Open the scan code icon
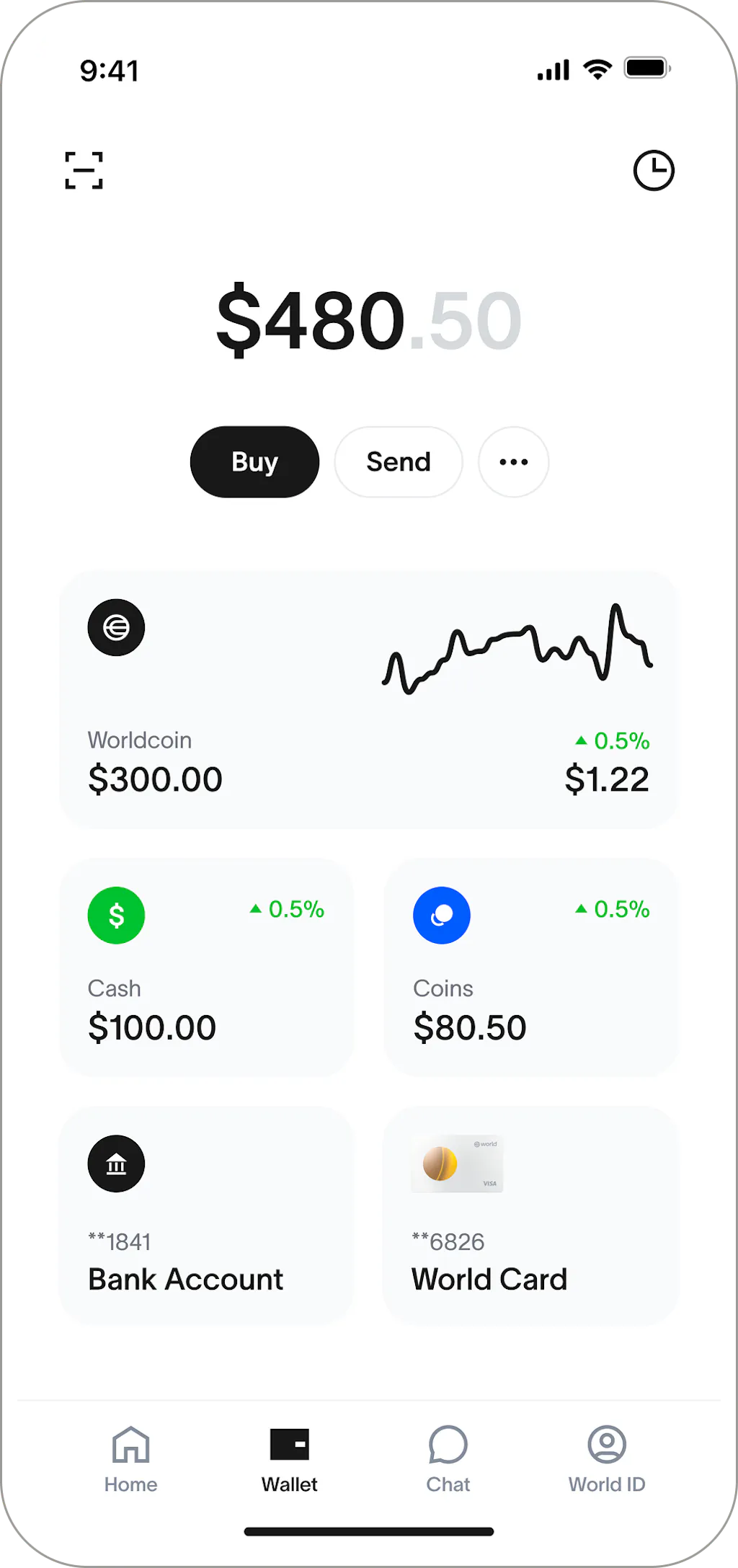 pos(84,170)
